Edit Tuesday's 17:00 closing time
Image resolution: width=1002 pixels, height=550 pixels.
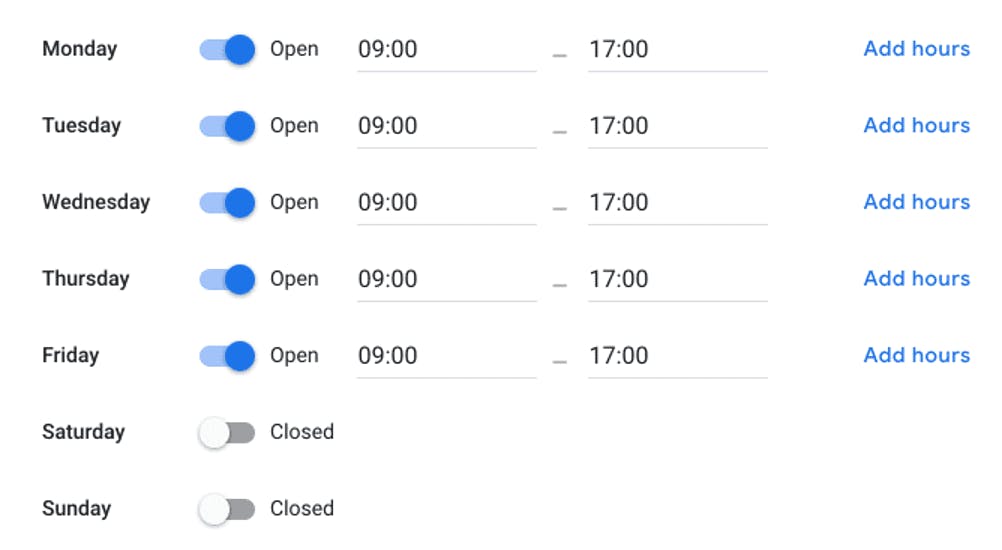click(677, 126)
